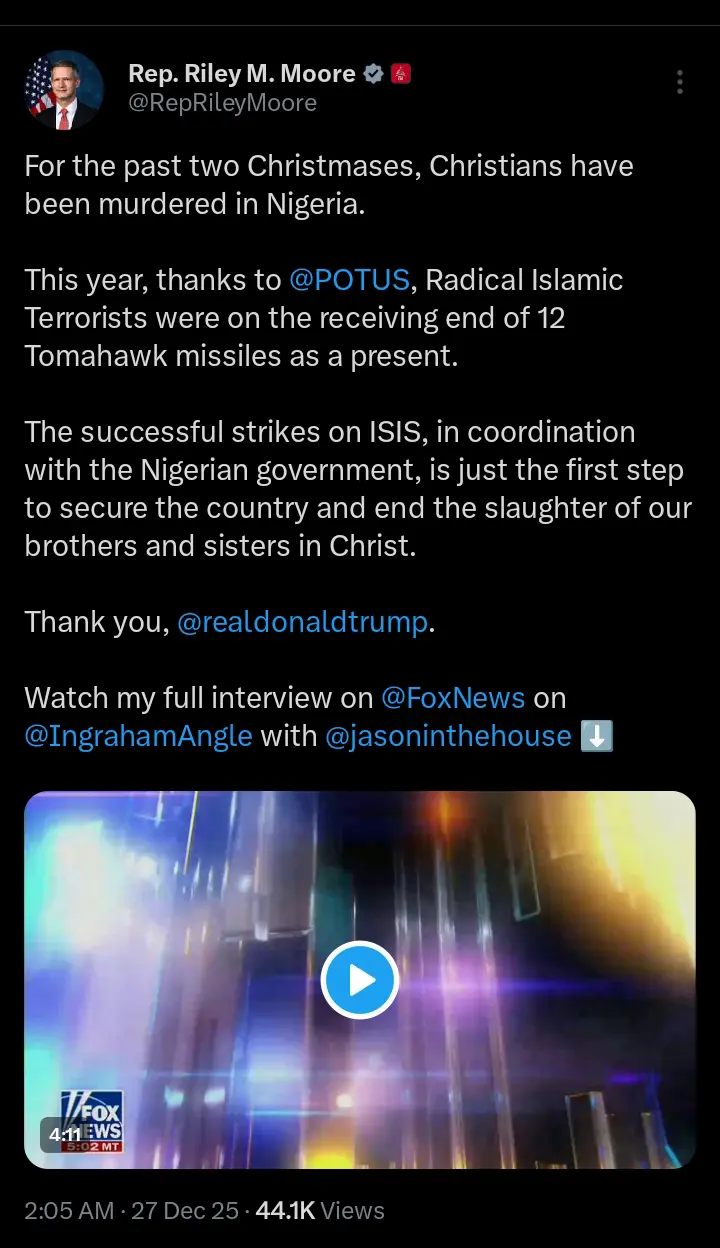Image resolution: width=720 pixels, height=1248 pixels.
Task: Open the @FoxNews profile link
Action: [x=453, y=697]
